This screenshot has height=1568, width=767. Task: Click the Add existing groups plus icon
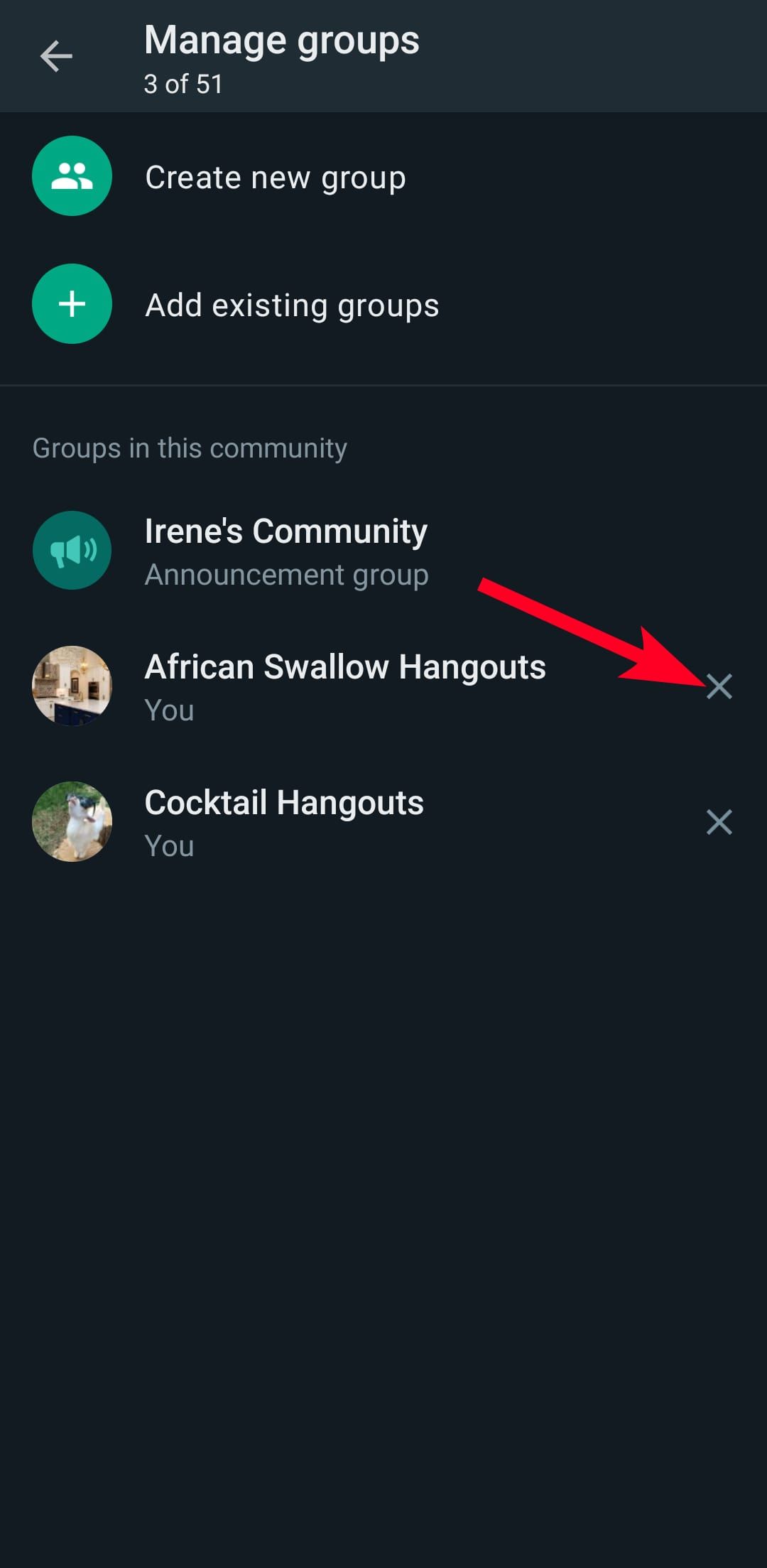coord(72,304)
